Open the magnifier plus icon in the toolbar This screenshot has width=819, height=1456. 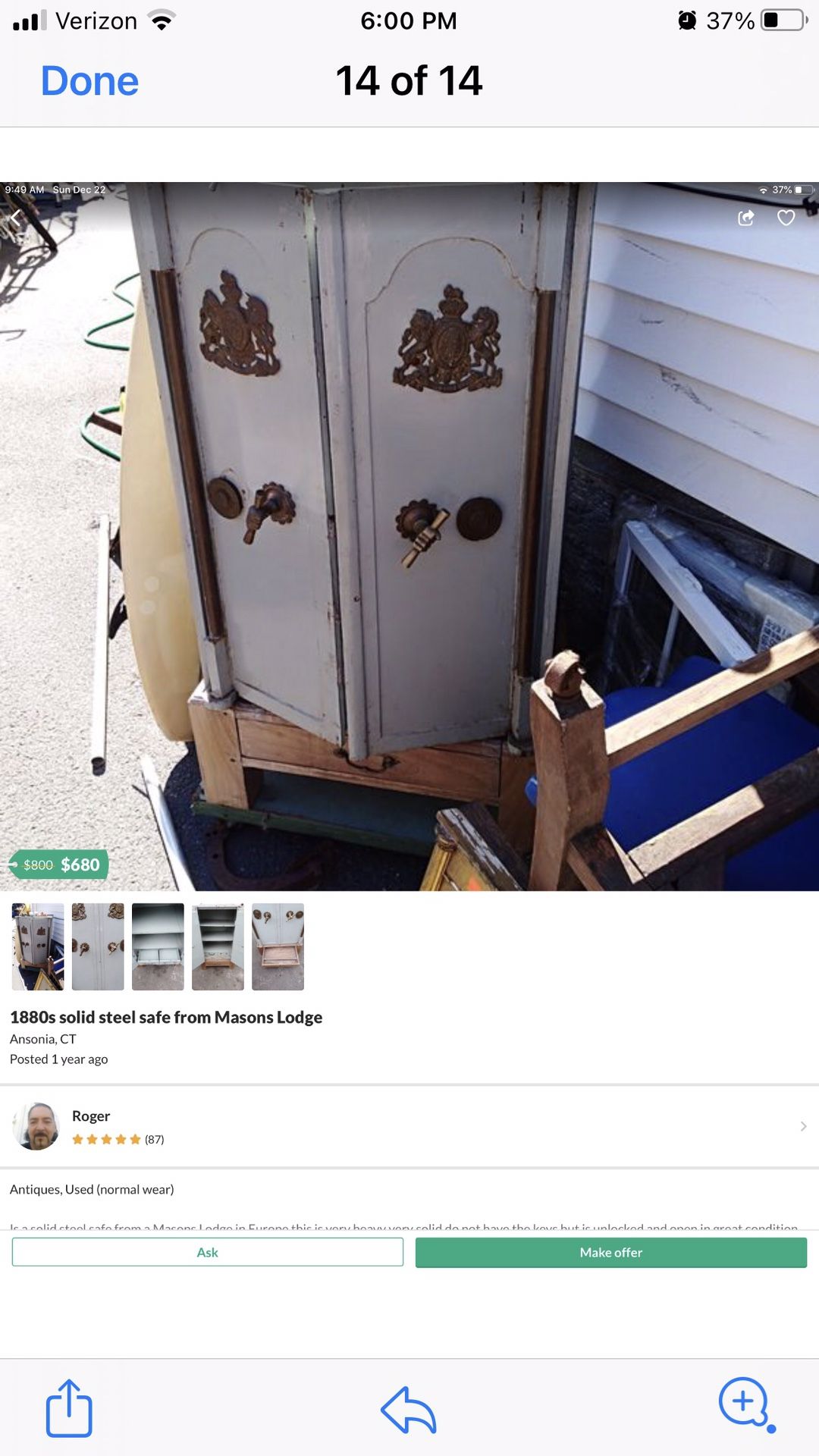point(745,1403)
